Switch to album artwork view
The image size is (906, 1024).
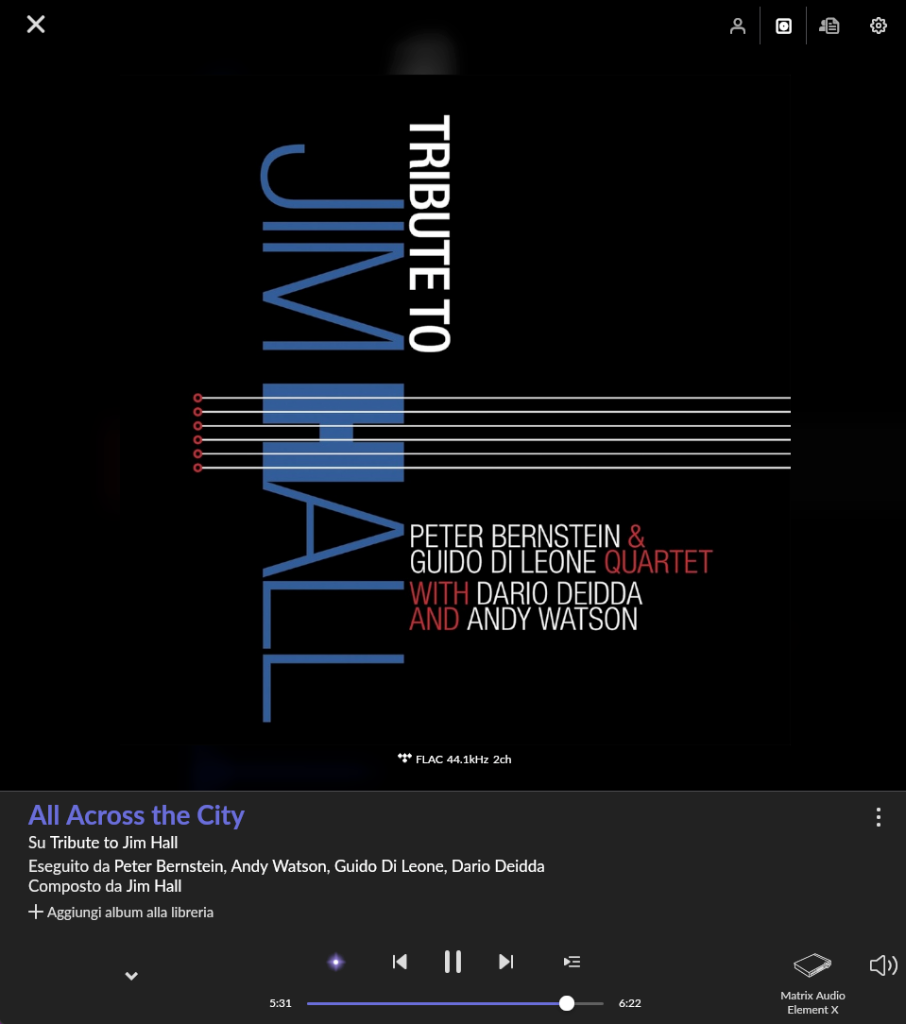(x=784, y=26)
